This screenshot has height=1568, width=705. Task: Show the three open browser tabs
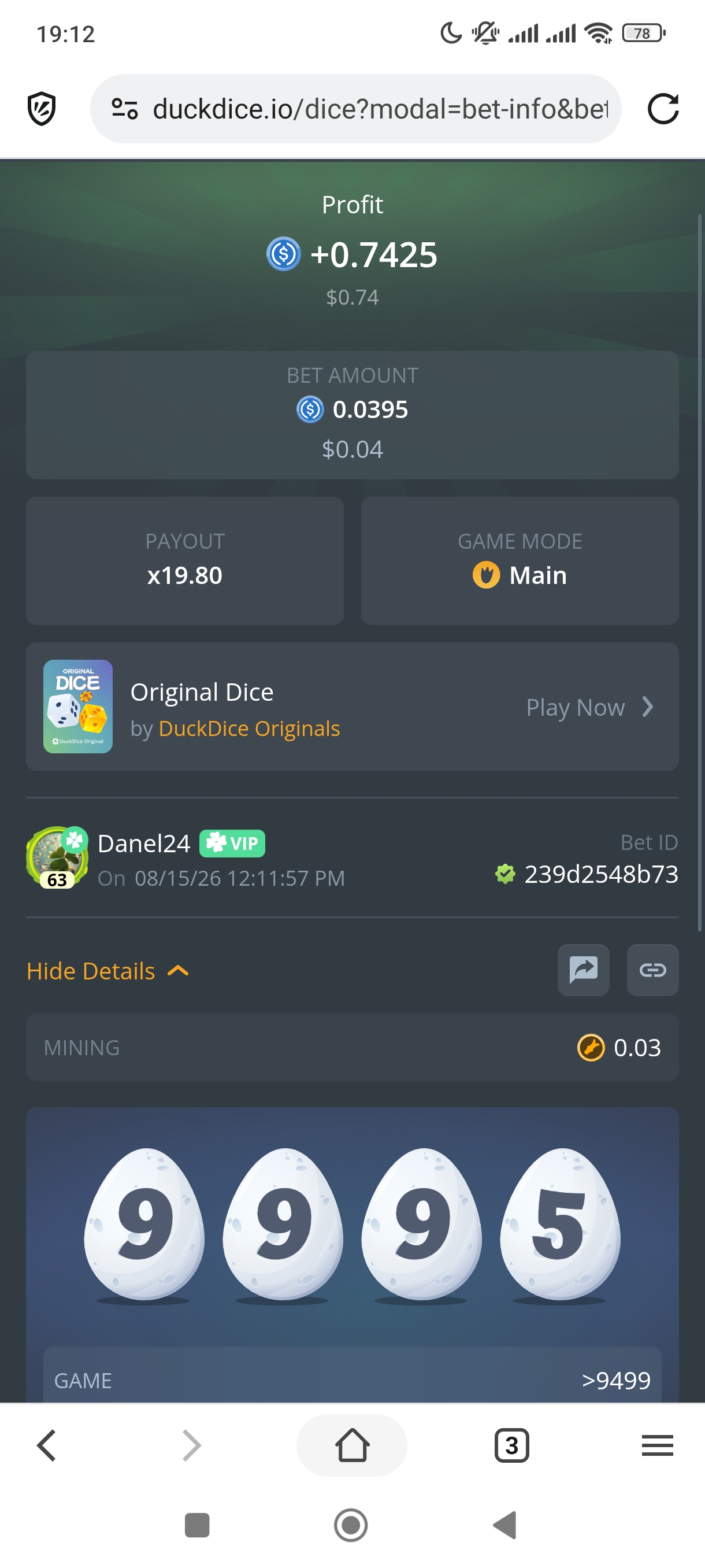(x=511, y=1445)
